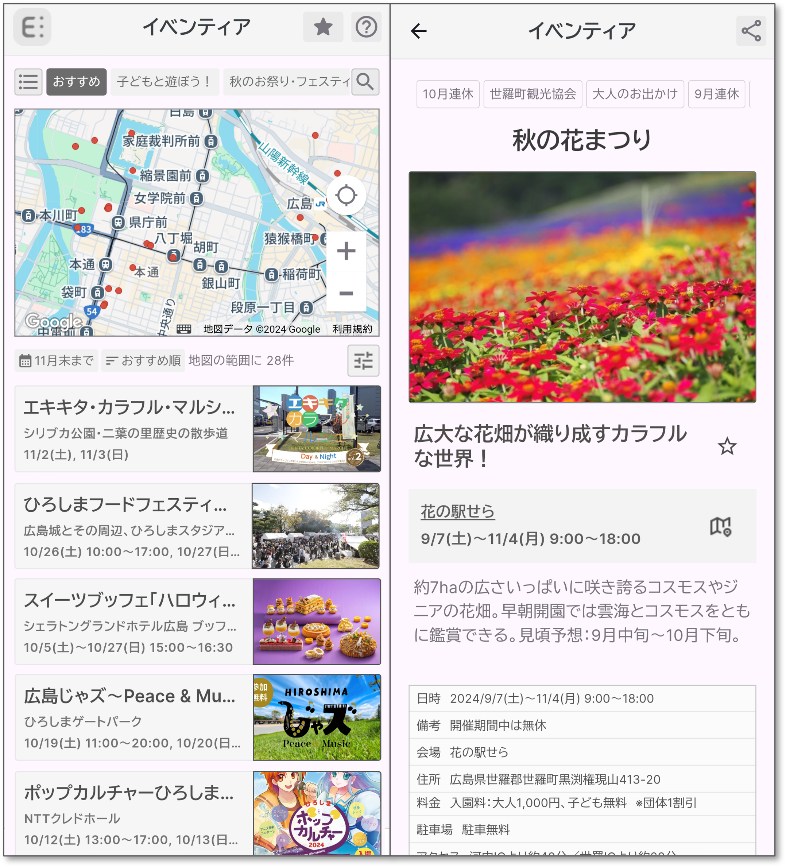The image size is (786, 867).
Task: Tap the search magnifier next to the filter chips
Action: [366, 82]
